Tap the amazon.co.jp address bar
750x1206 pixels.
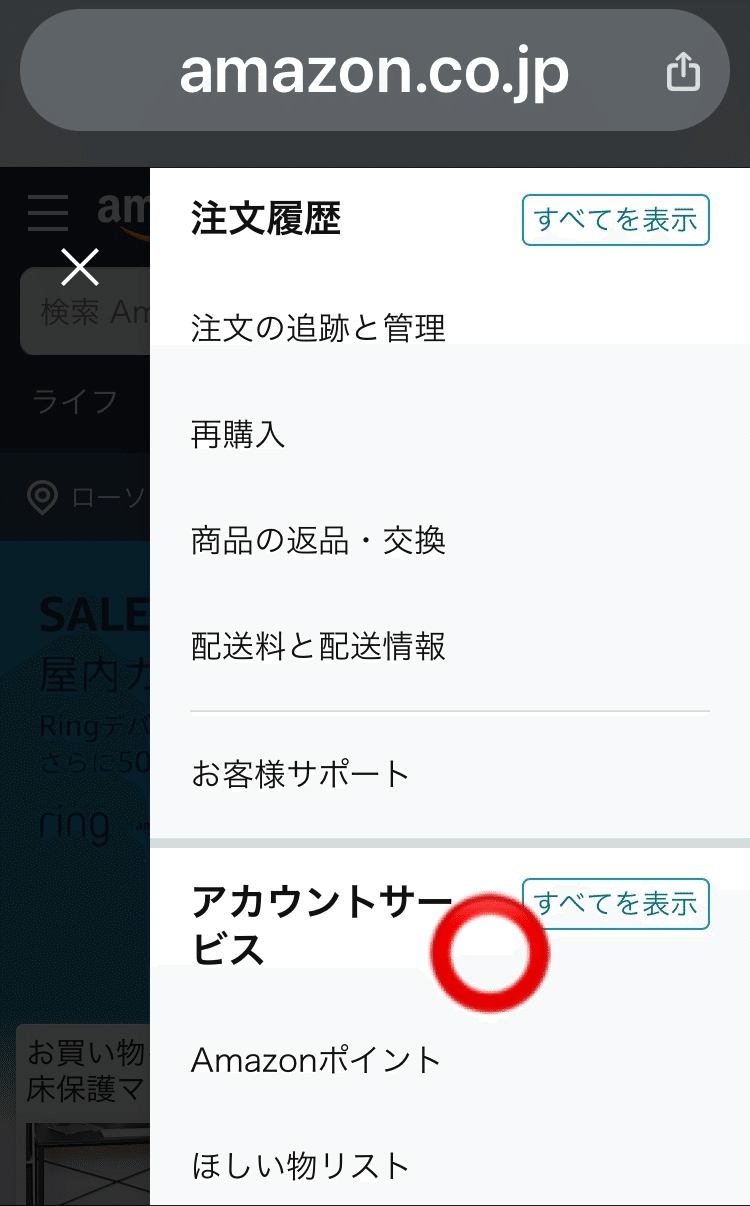click(x=375, y=70)
